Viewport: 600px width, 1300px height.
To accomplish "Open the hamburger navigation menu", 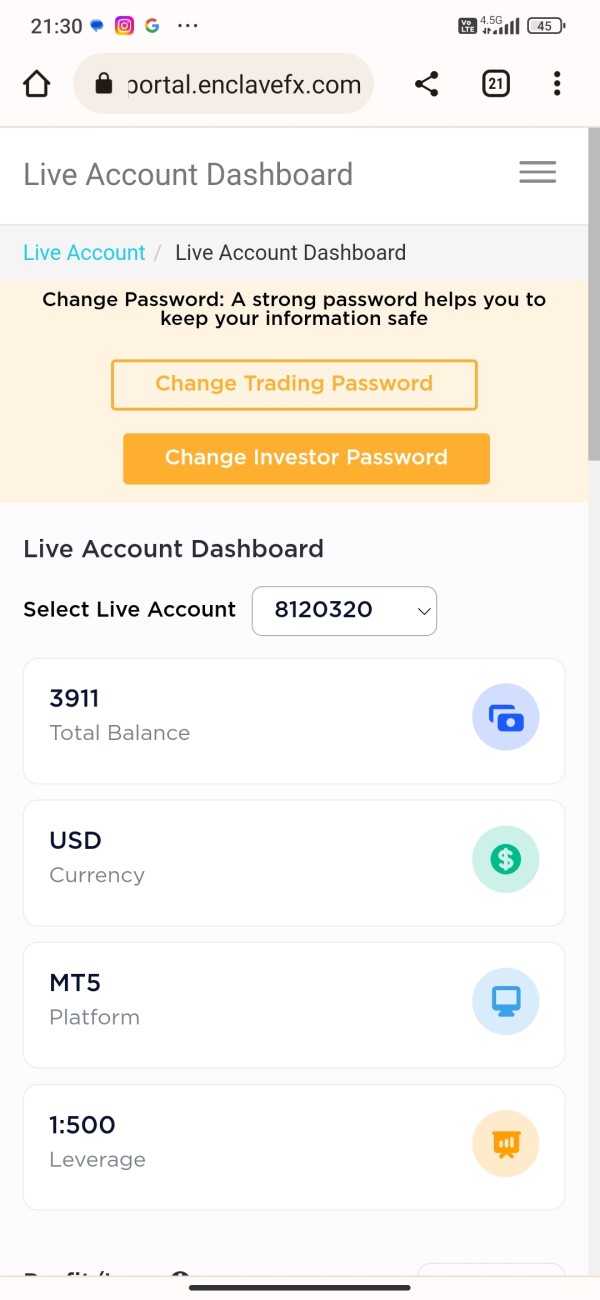I will (x=537, y=172).
